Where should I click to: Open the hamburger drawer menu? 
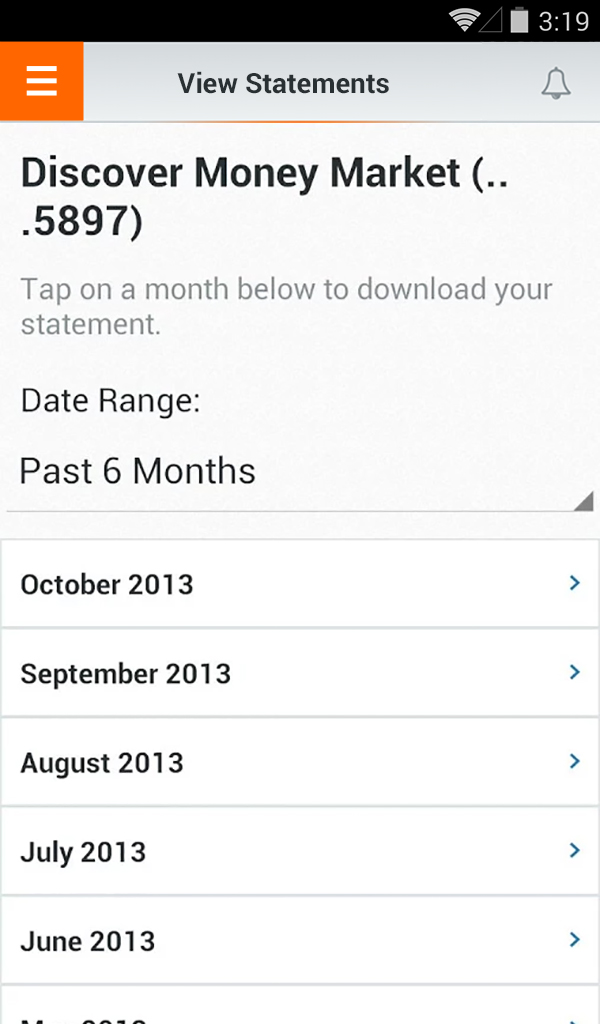pyautogui.click(x=41, y=81)
